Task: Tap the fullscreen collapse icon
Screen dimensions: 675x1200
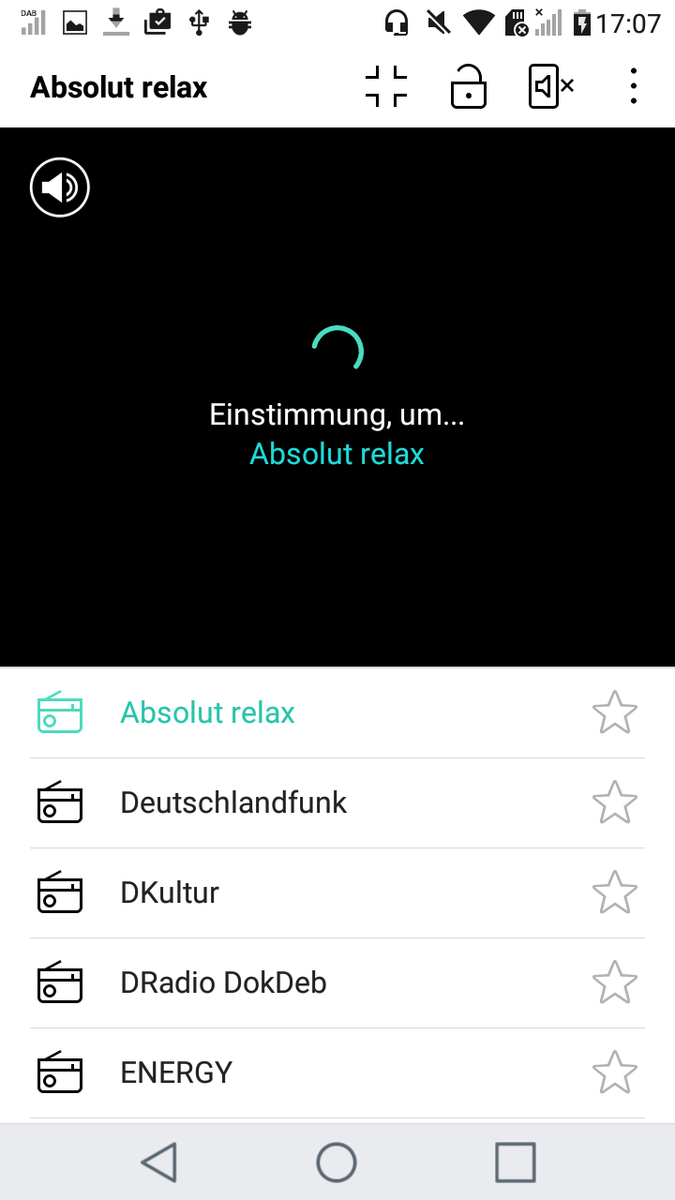Action: (386, 87)
